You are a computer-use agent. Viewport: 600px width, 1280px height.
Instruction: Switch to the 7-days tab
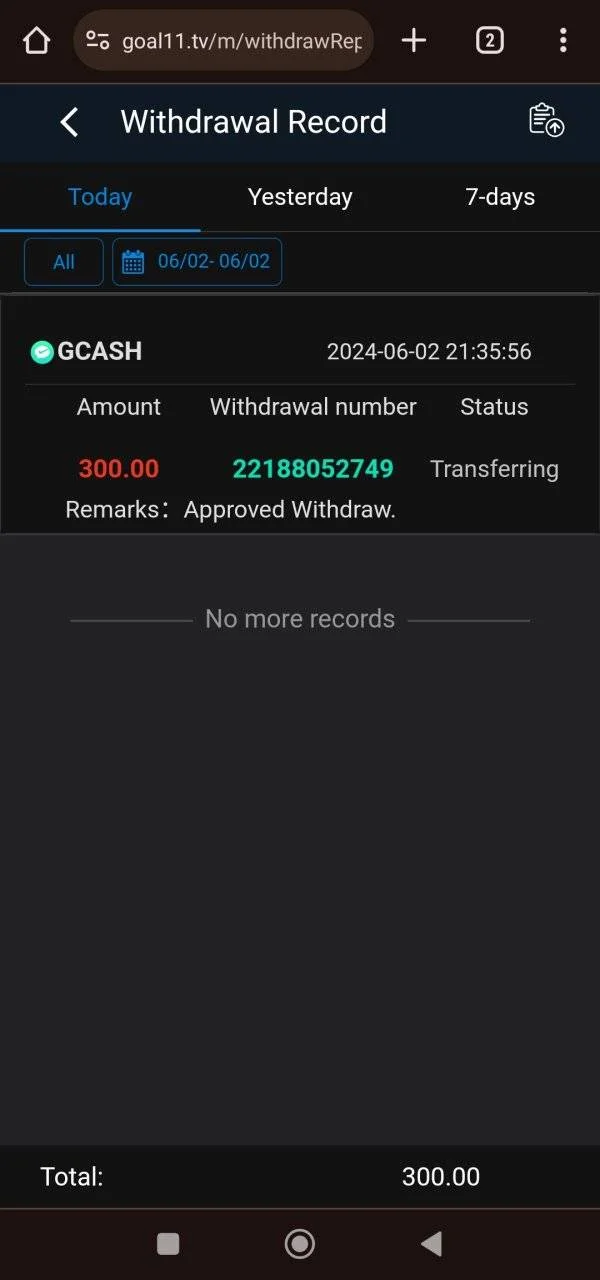point(500,197)
